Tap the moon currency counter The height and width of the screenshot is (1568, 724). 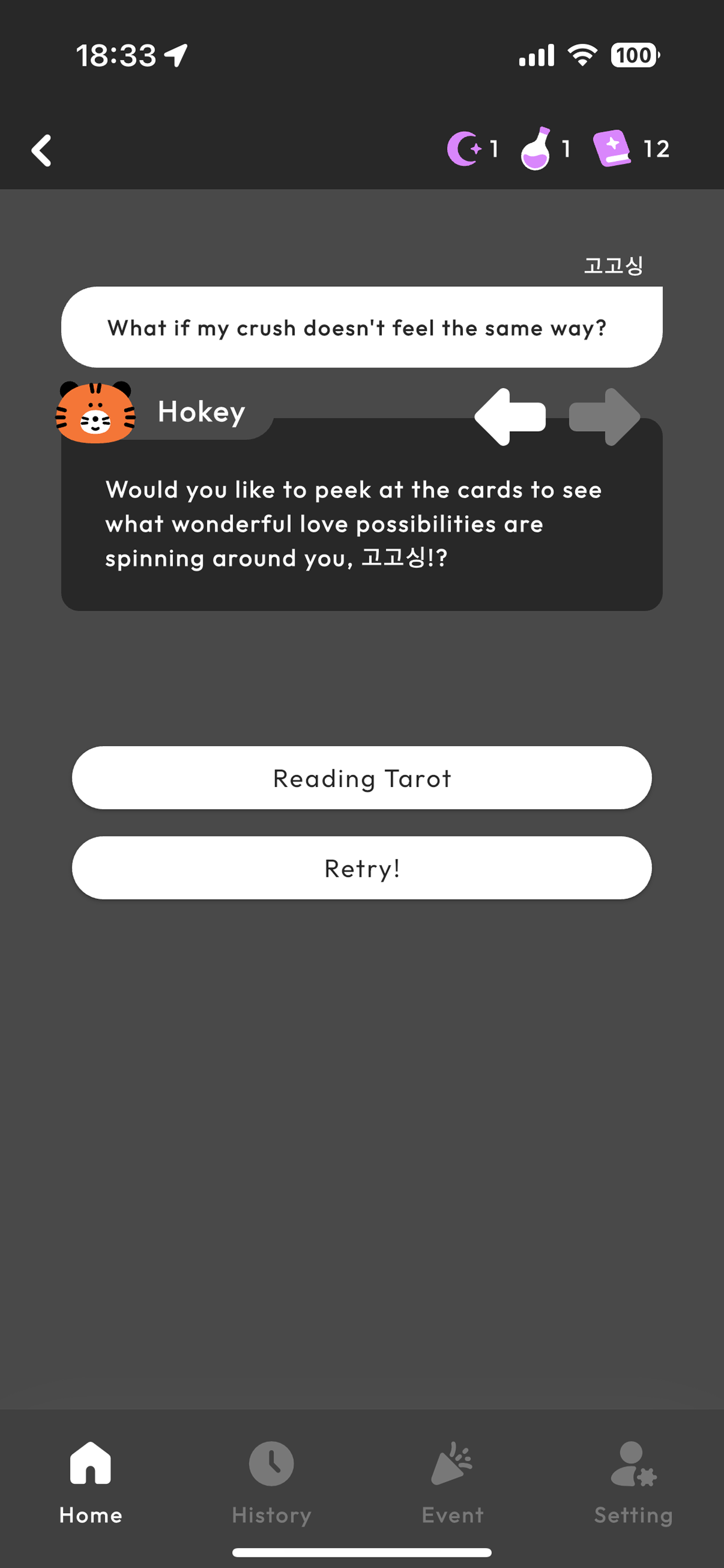473,149
